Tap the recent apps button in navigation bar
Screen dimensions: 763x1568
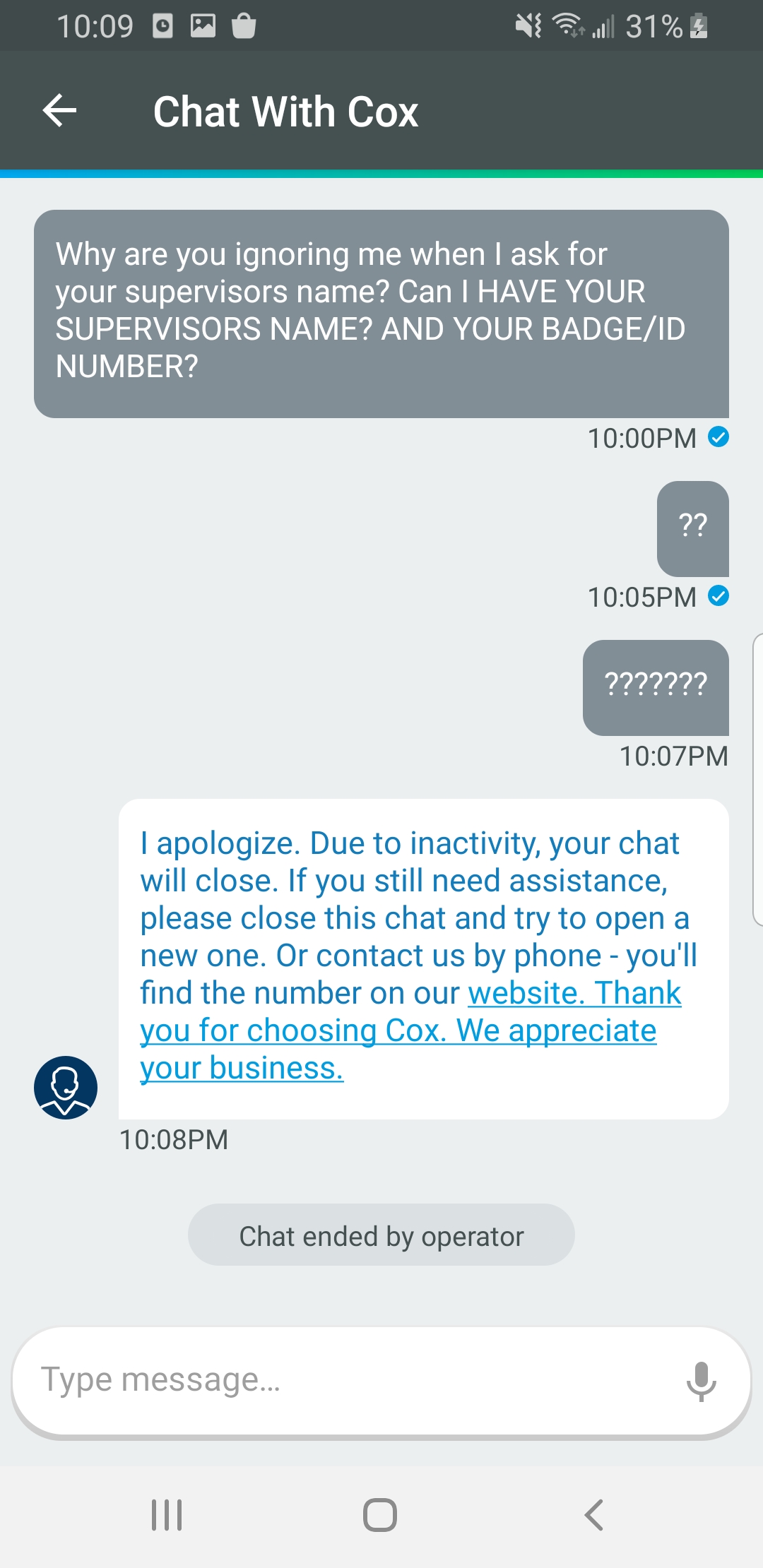point(167,1514)
